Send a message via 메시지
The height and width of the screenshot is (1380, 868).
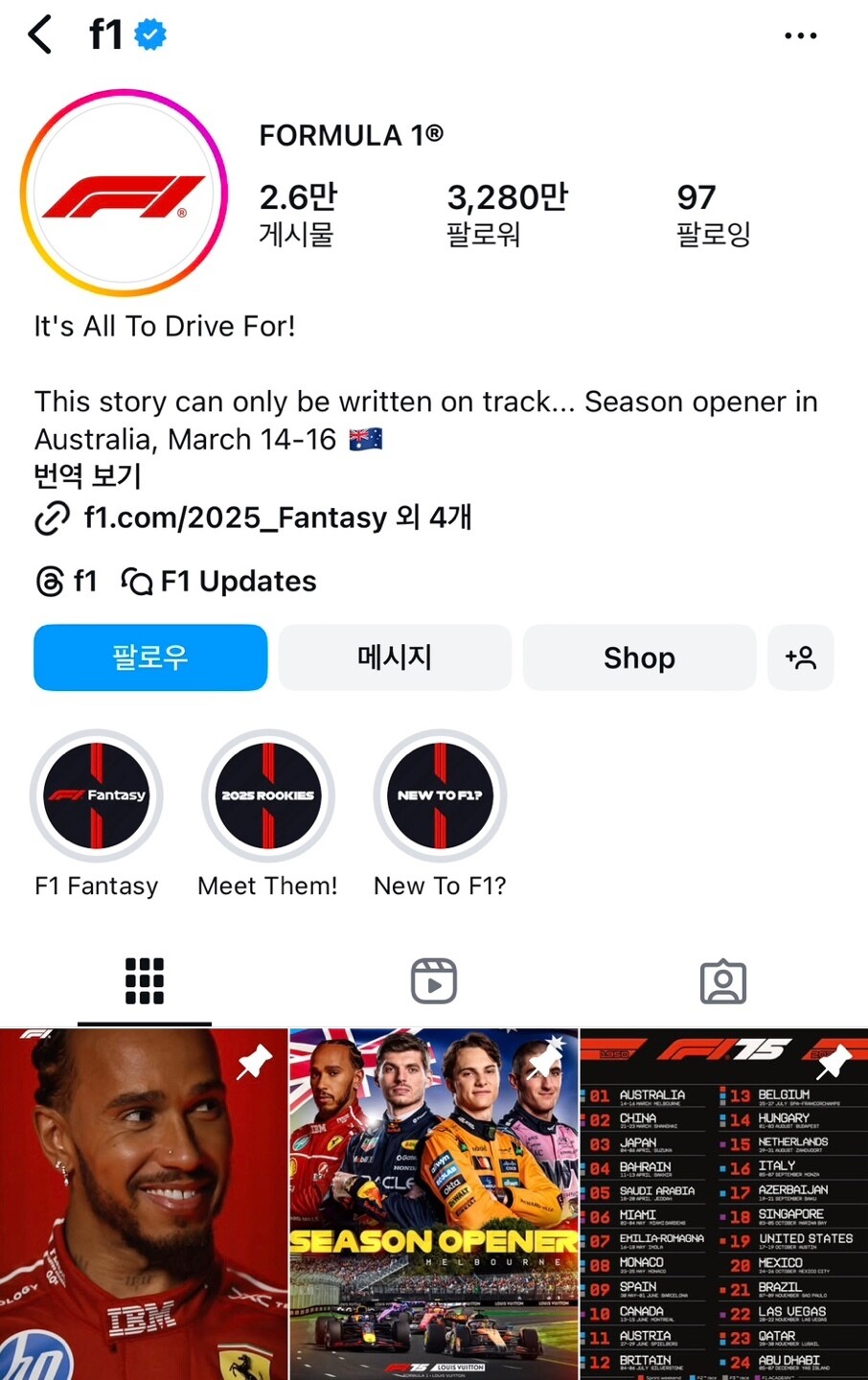tap(395, 657)
